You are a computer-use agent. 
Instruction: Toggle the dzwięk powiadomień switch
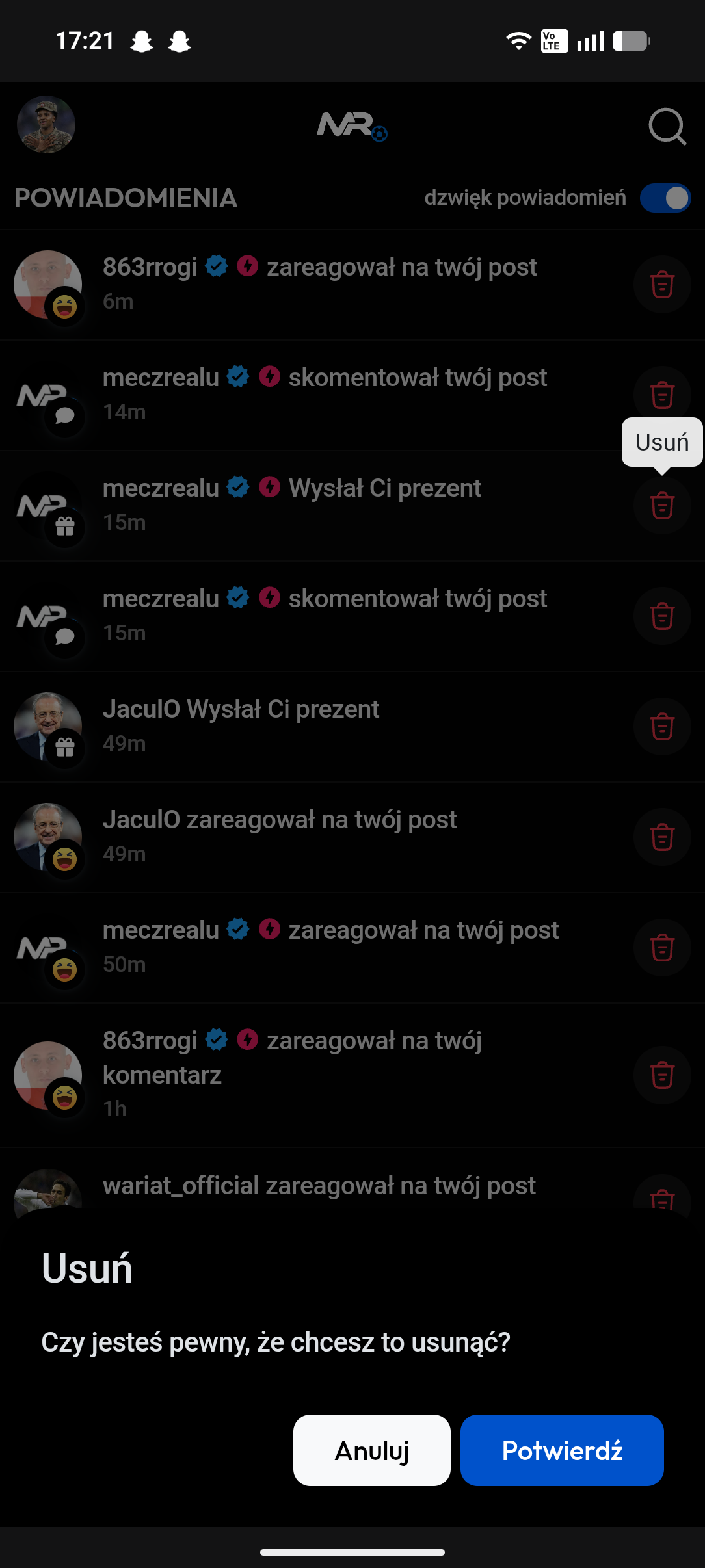(665, 198)
